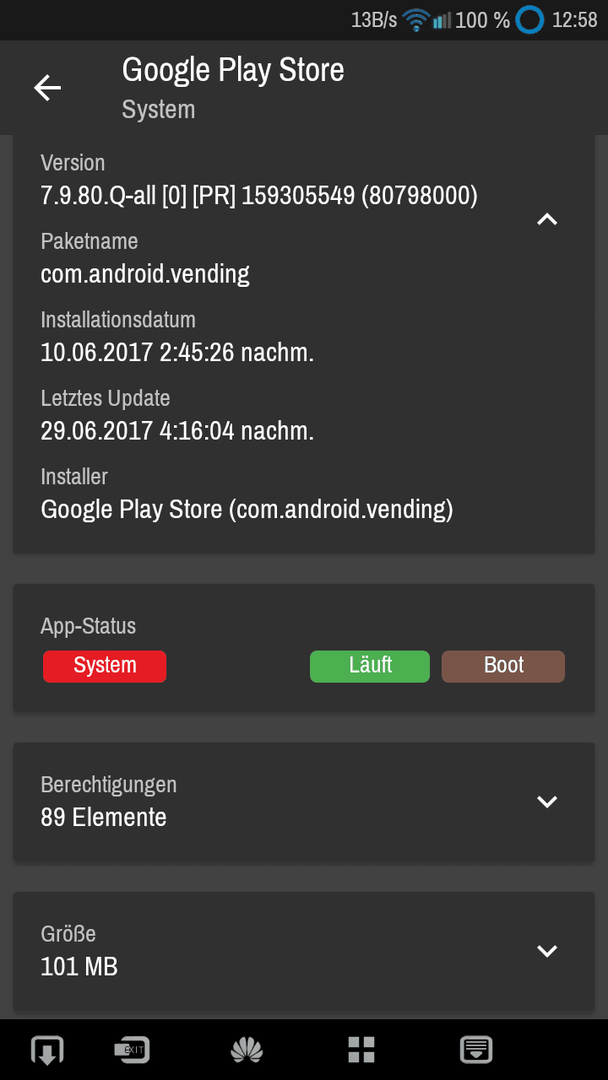Tap the EXIT button in navigation bar
The height and width of the screenshot is (1080, 608).
pos(132,1050)
